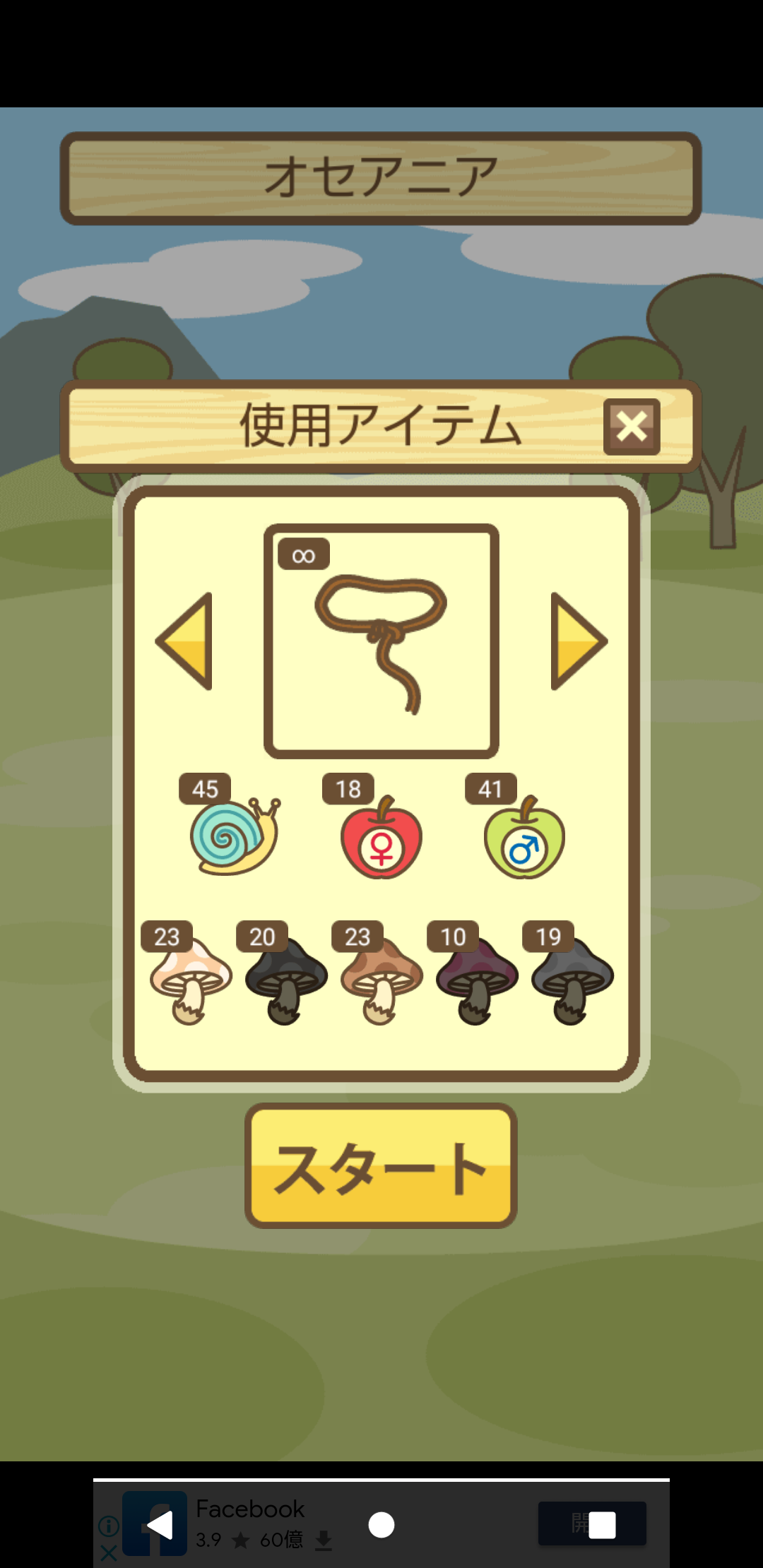Go back using the system back button
This screenshot has width=763, height=1568.
coord(161,1525)
